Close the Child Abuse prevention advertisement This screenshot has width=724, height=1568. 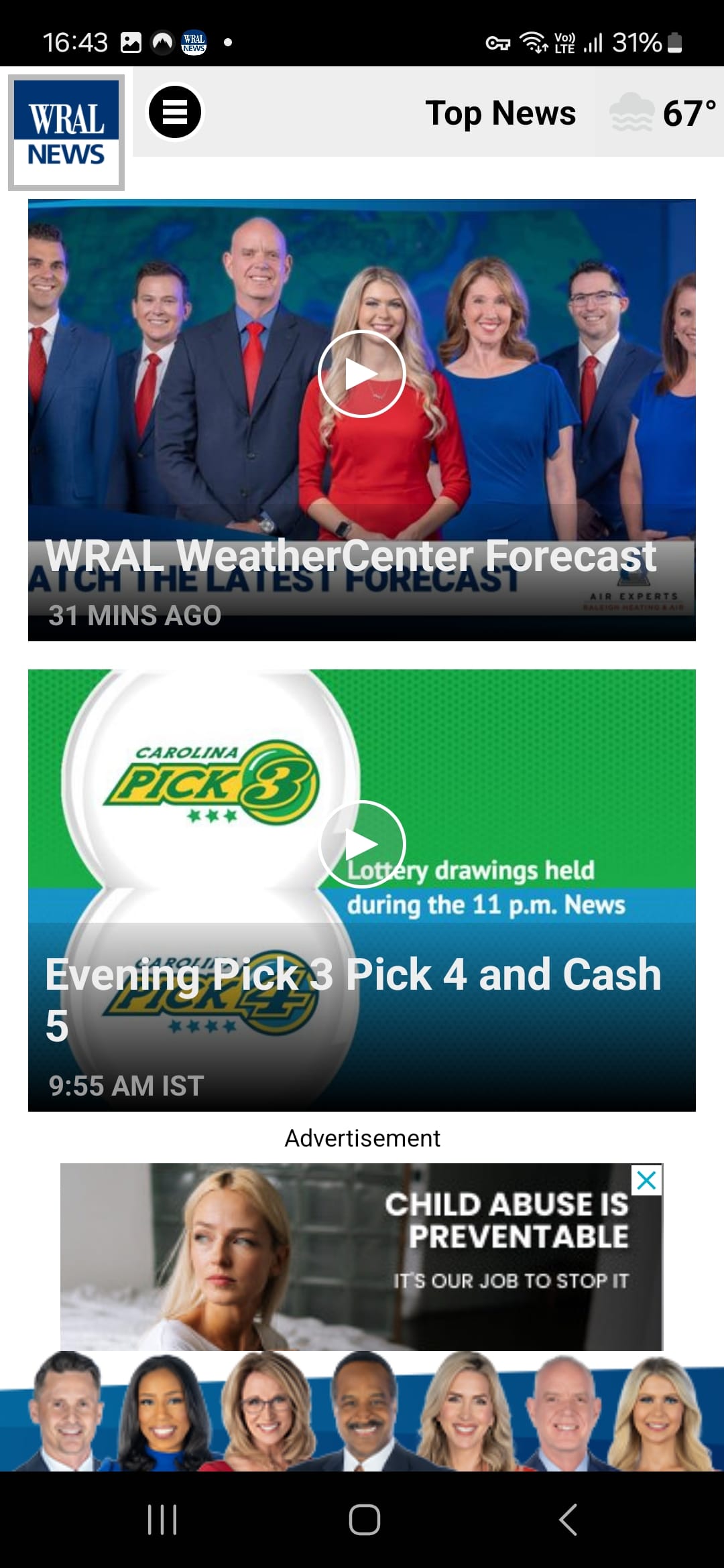pos(646,1180)
